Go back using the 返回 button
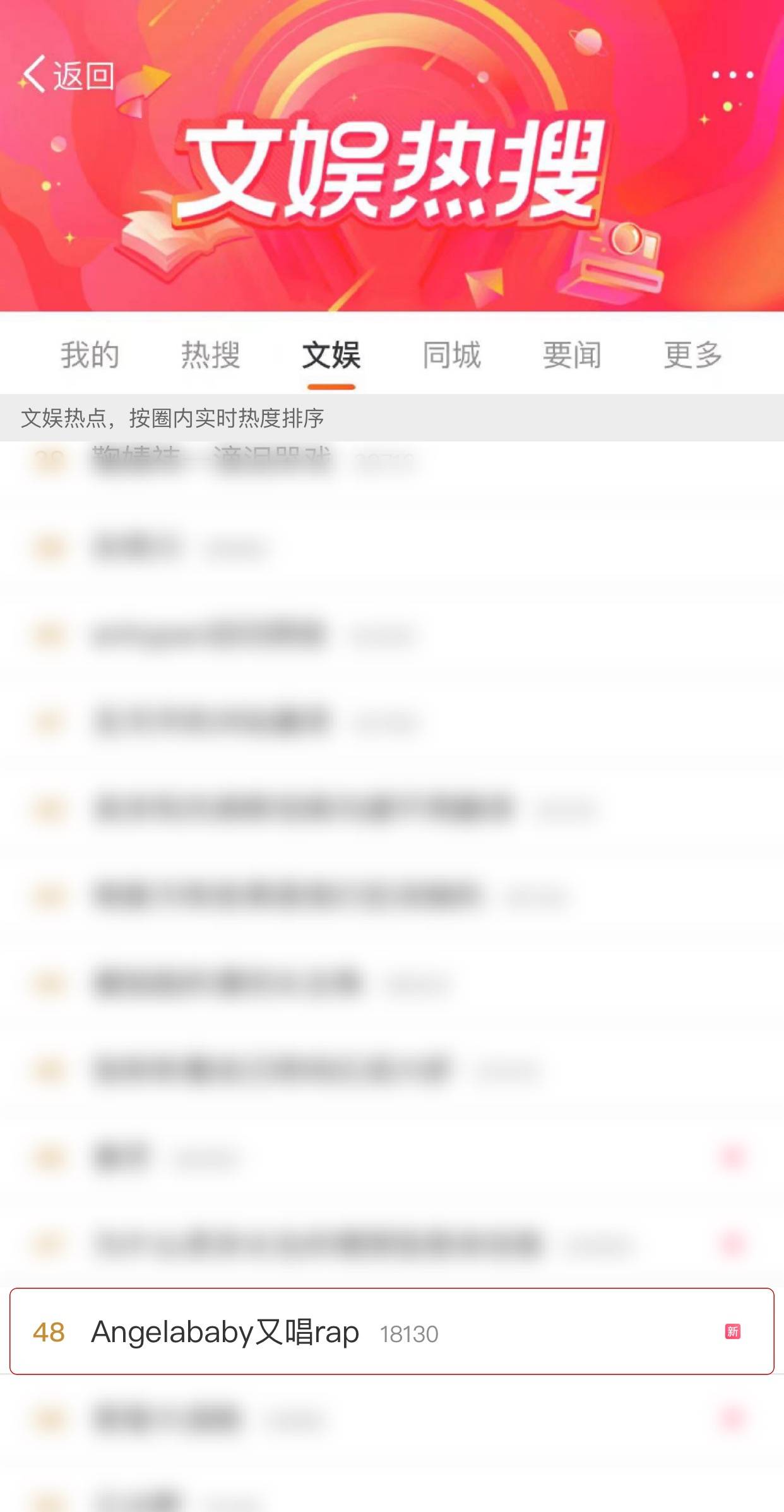Viewport: 784px width, 1512px height. 68,76
